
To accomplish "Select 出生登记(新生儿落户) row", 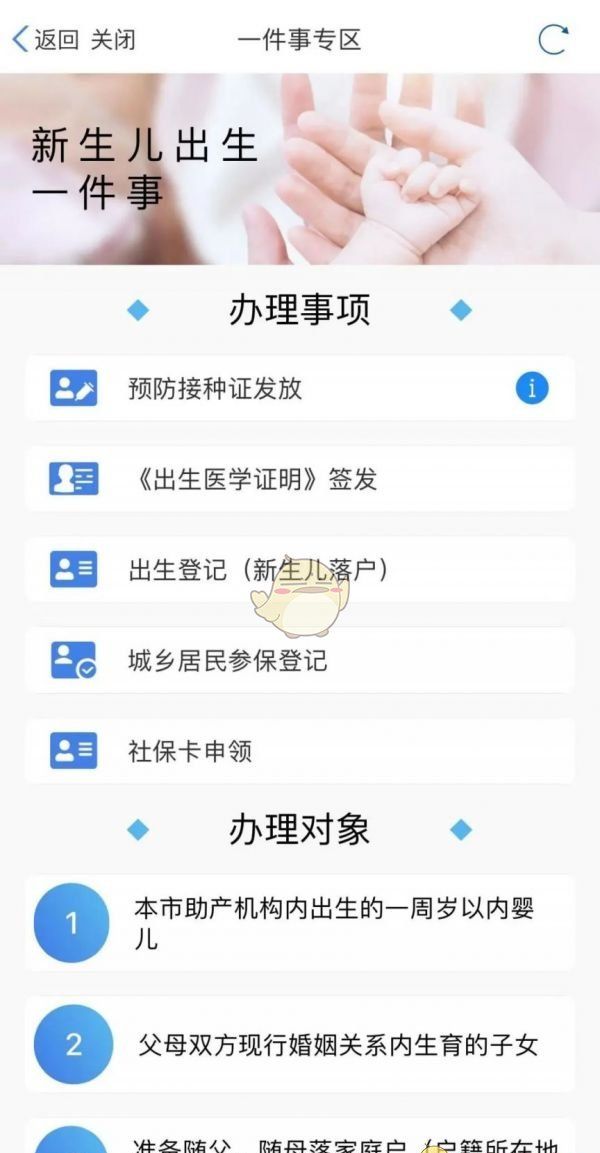I will click(300, 570).
